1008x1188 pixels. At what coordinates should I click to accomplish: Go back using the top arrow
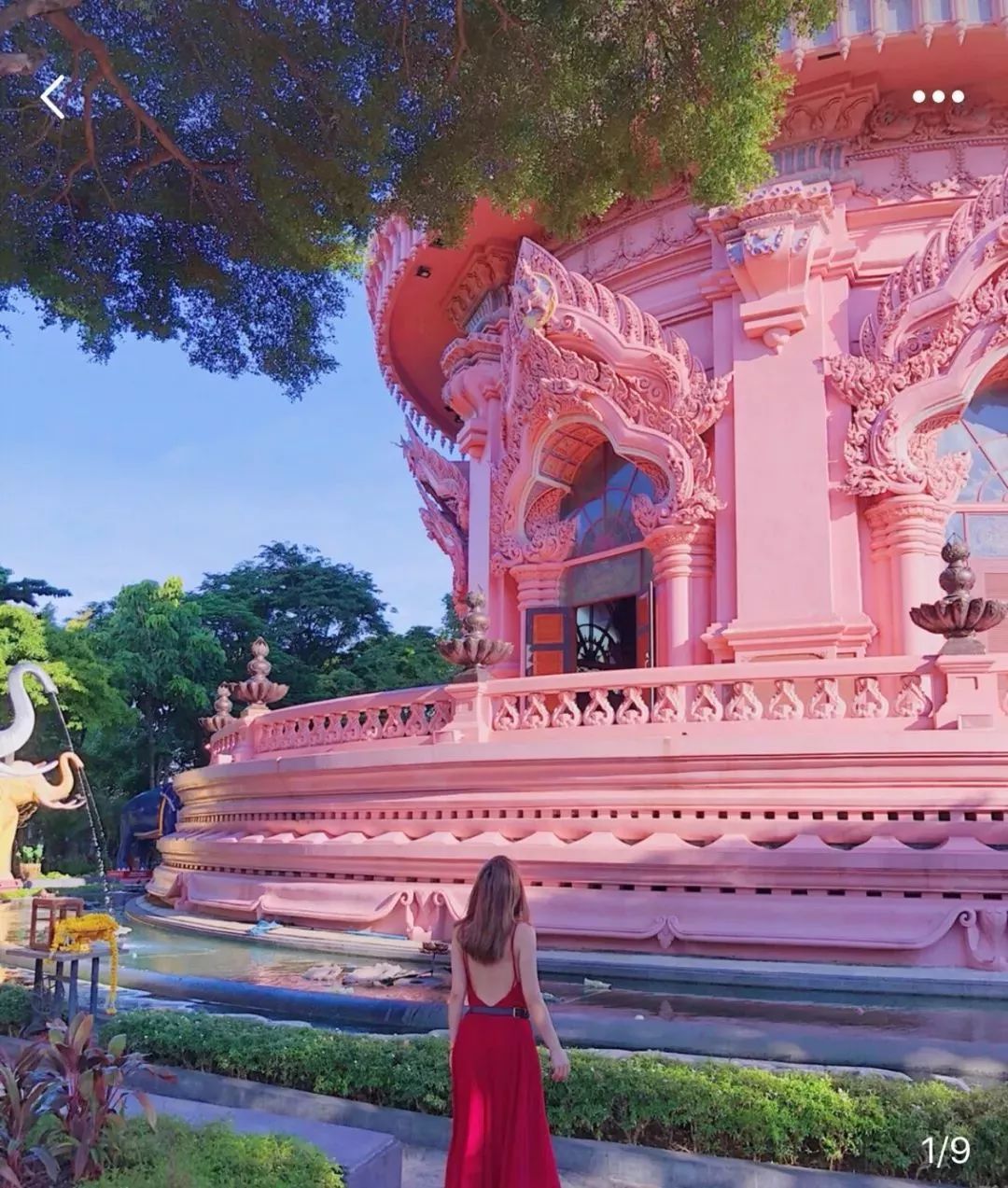[53, 97]
